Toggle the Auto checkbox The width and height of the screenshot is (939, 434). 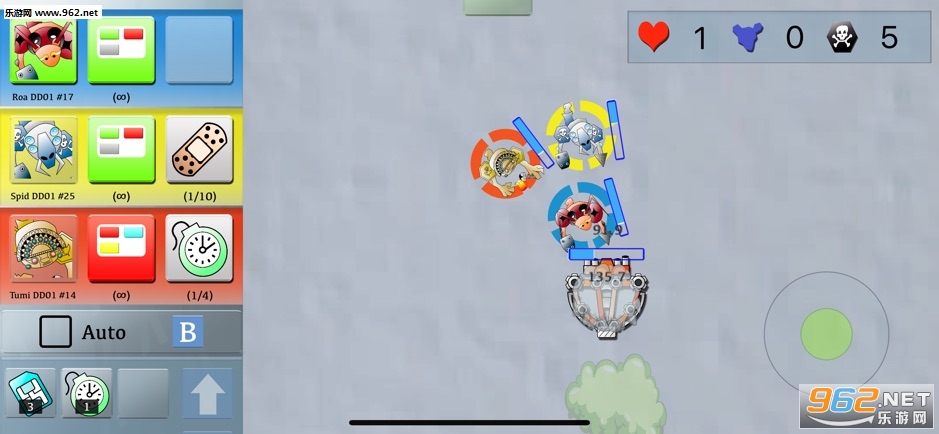coord(55,331)
